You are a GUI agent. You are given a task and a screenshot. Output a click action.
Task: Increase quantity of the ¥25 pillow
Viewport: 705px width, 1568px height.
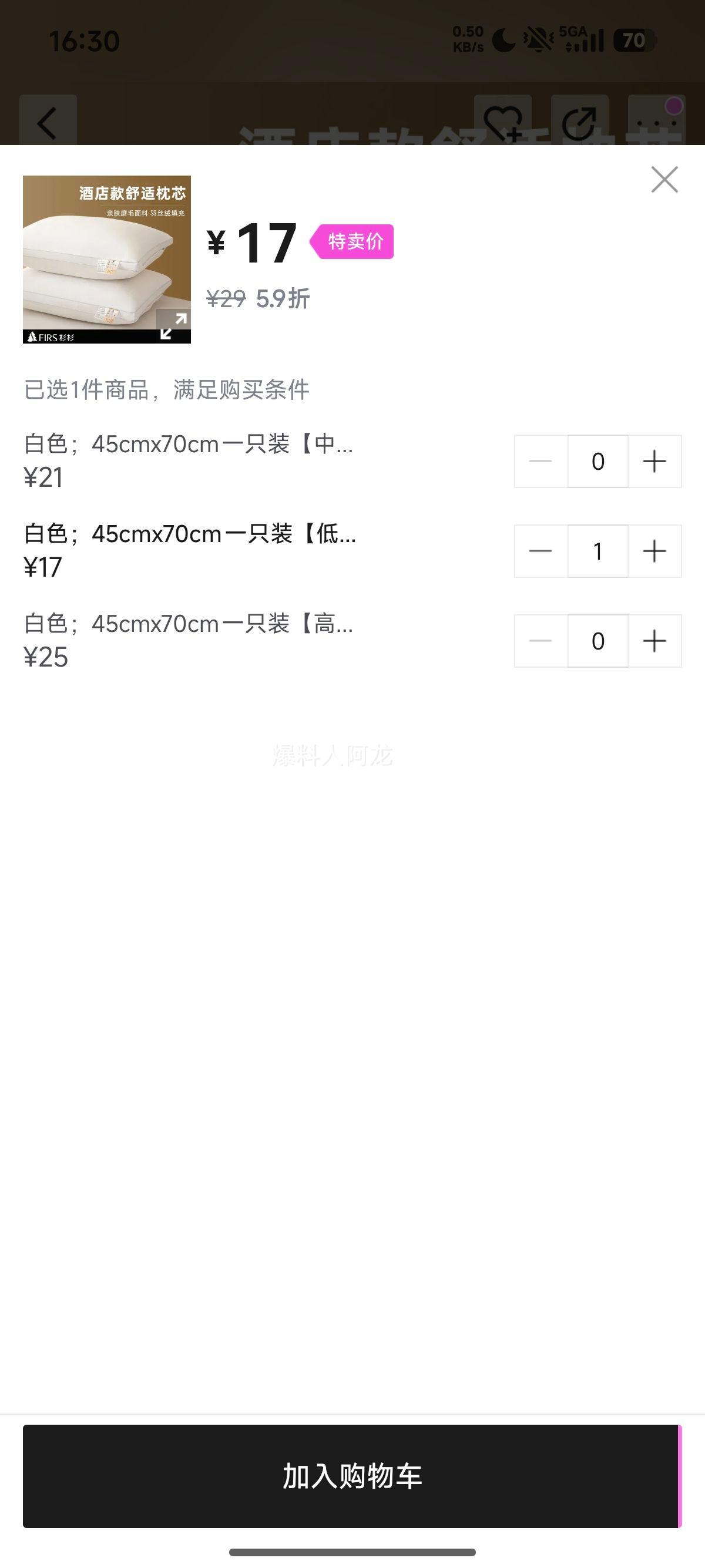(654, 641)
